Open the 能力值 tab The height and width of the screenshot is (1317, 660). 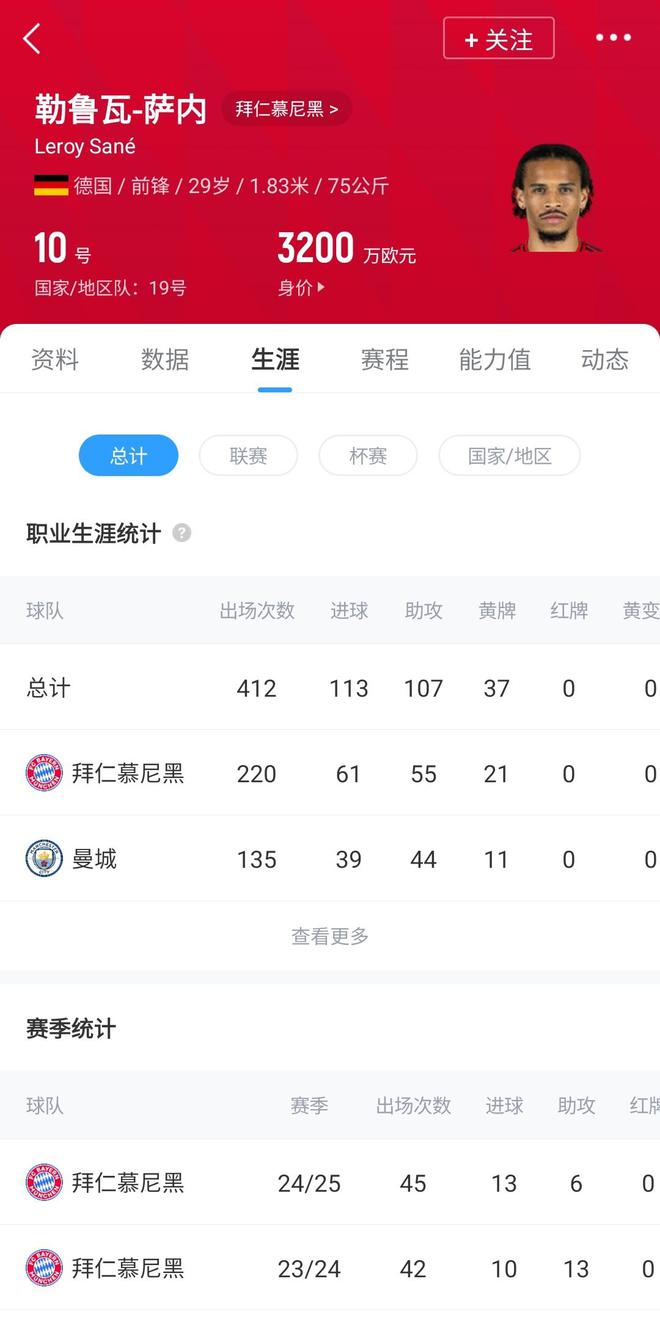pos(495,359)
